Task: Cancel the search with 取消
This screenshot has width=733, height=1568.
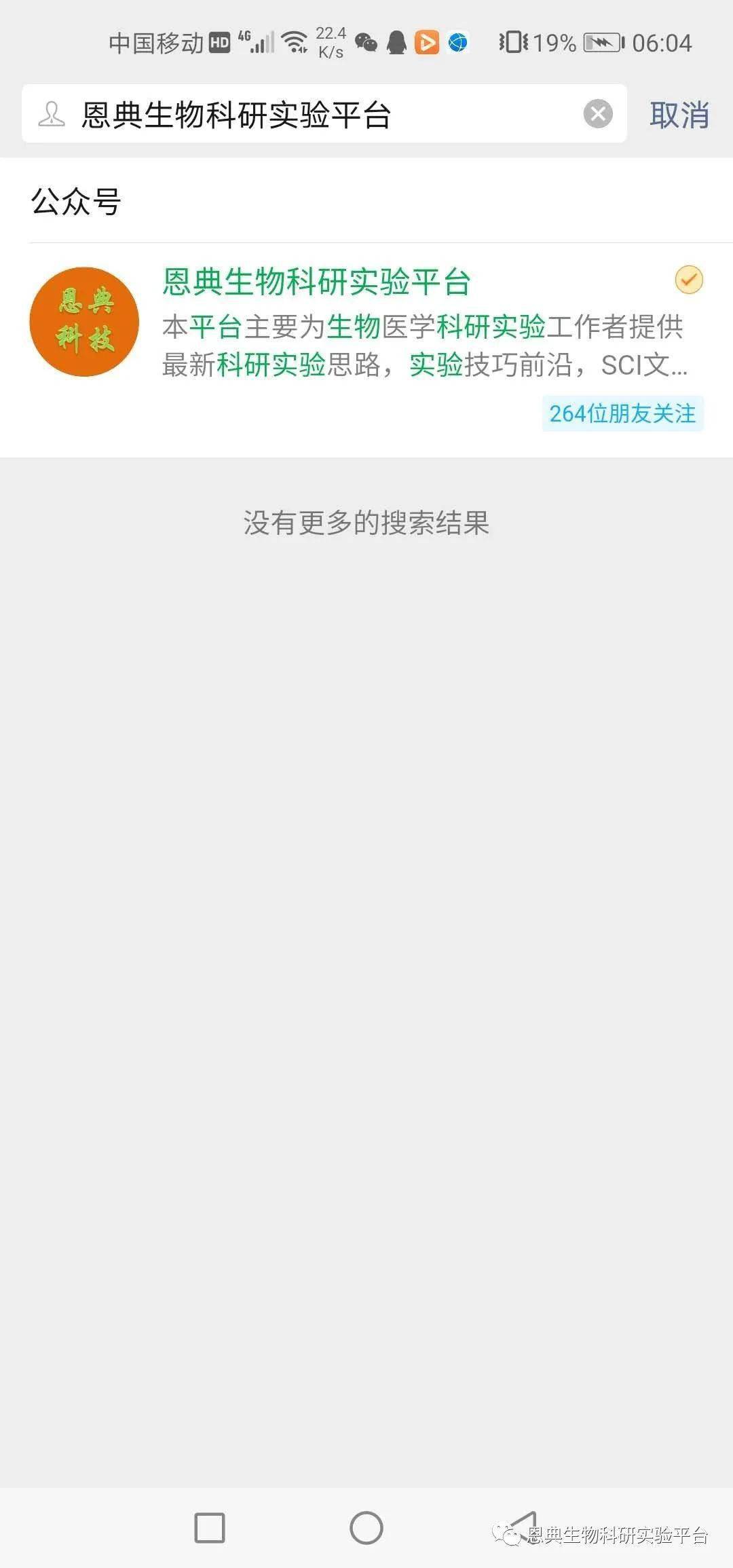Action: pyautogui.click(x=679, y=114)
